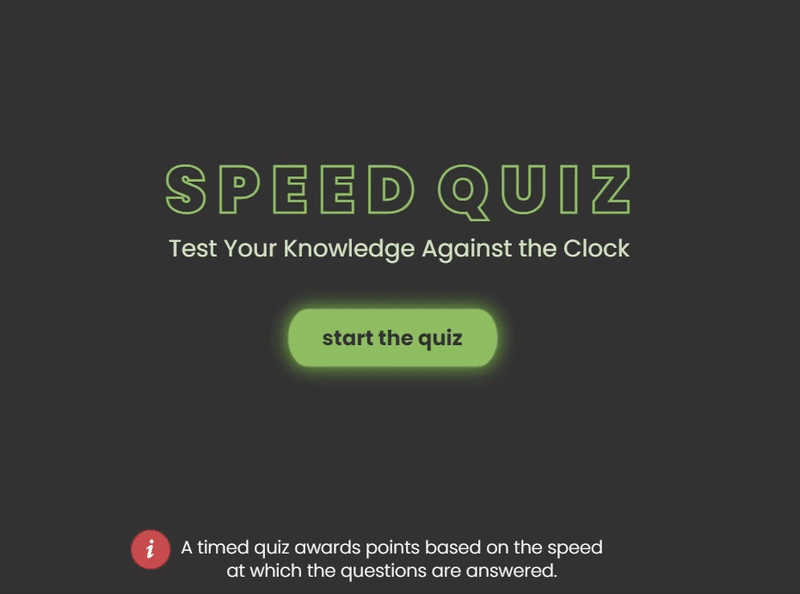Start the quiz
800x594 pixels.
(392, 338)
